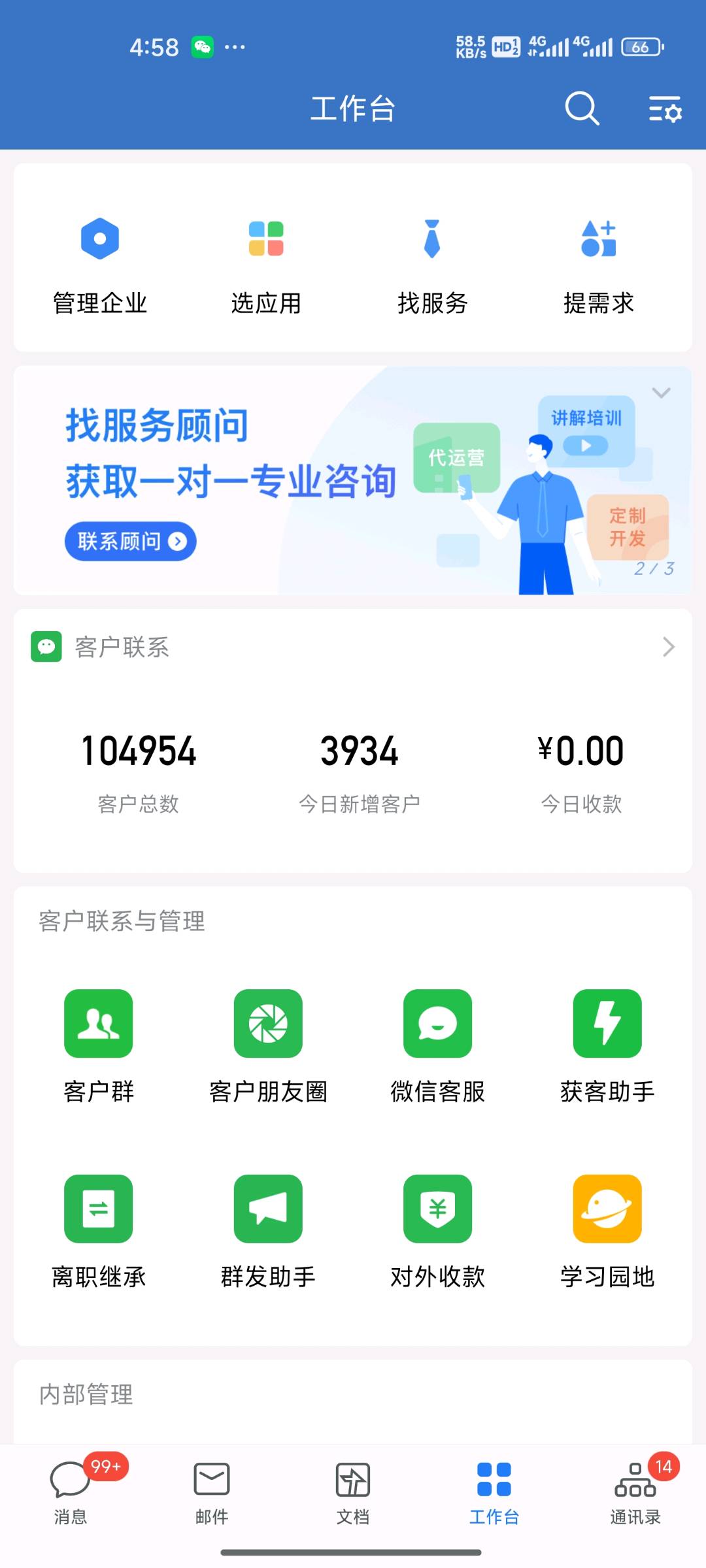This screenshot has height=1568, width=706.
Task: Launch the 获客助手 app
Action: pos(607,1044)
